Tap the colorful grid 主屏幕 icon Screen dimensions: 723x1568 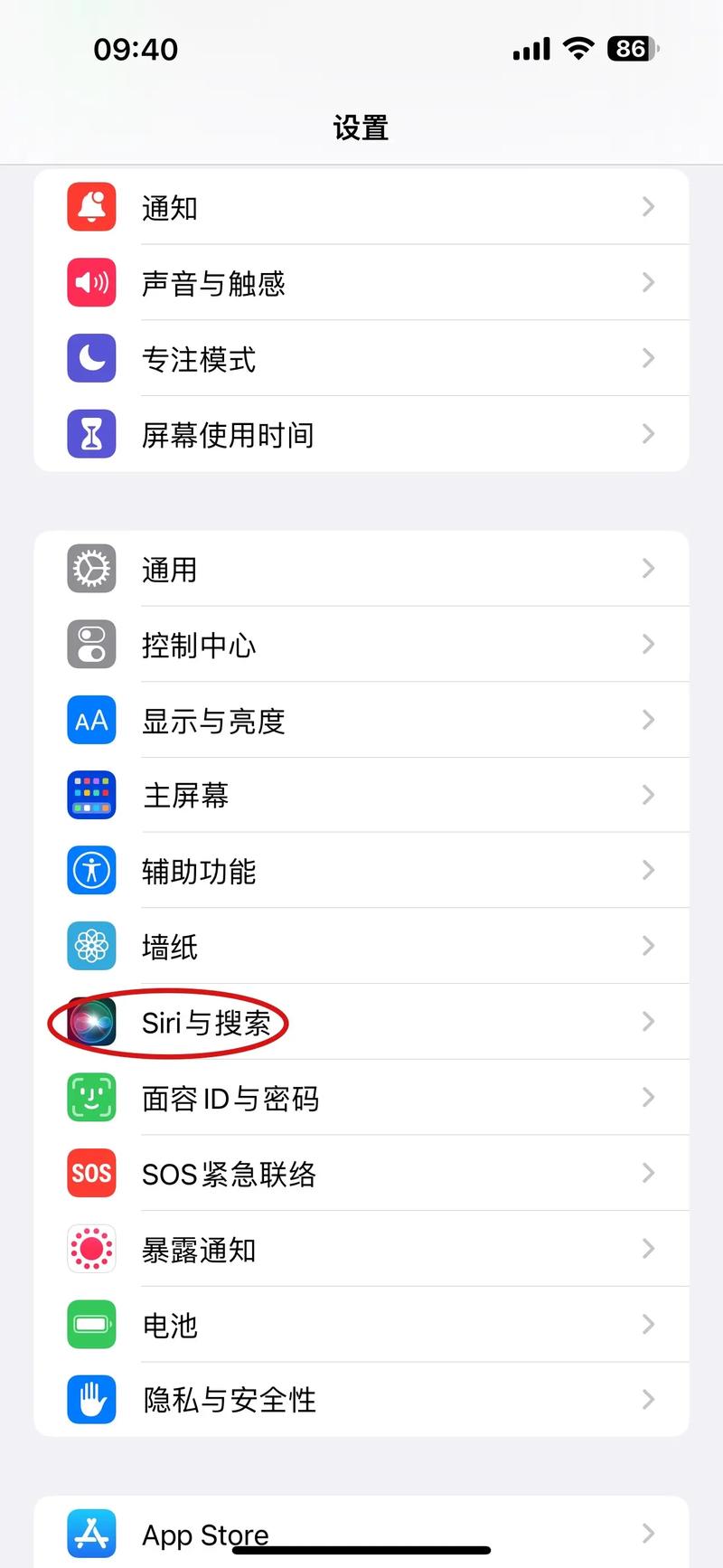[x=90, y=795]
